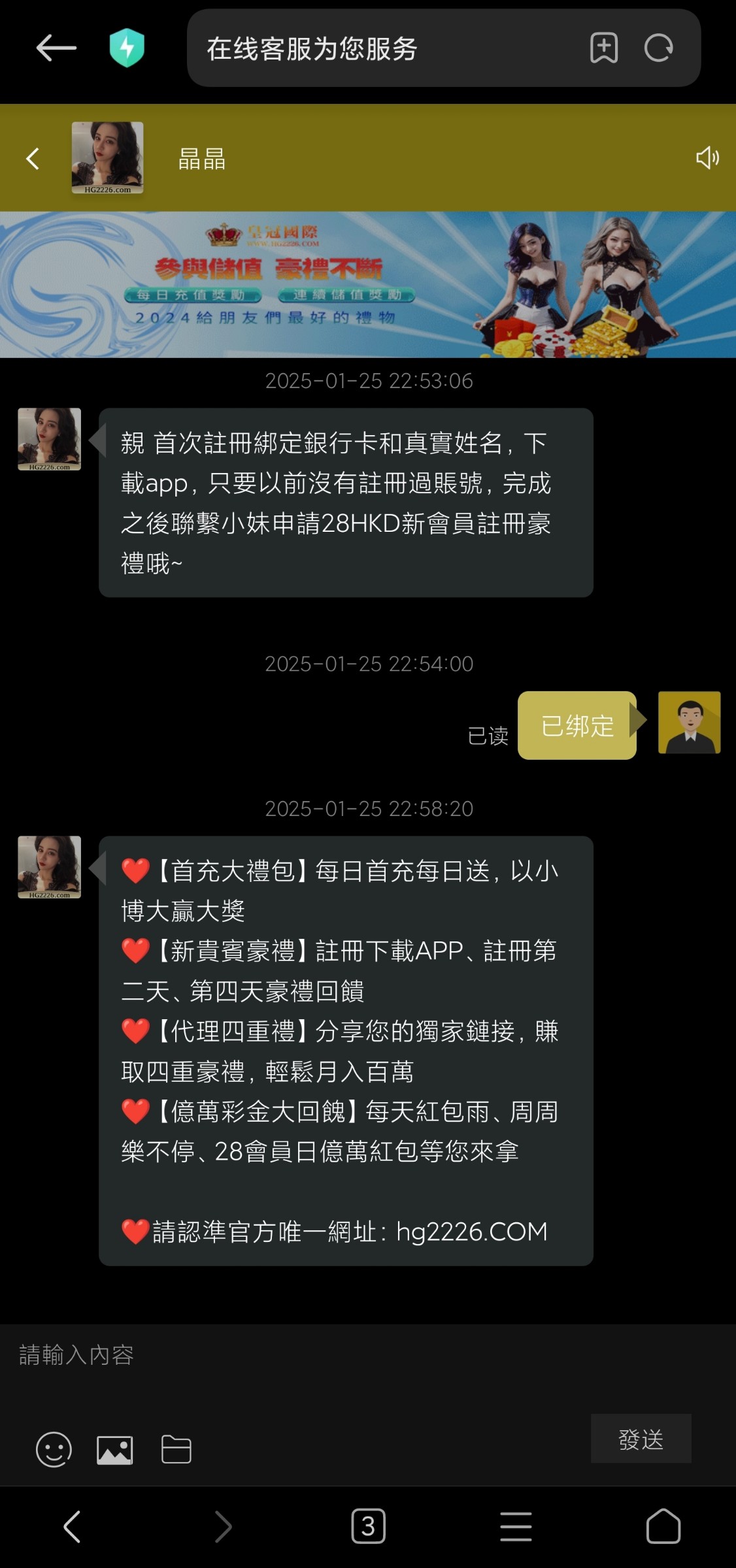Image resolution: width=736 pixels, height=1568 pixels.
Task: Leave the chat with 晶晶
Action: pyautogui.click(x=33, y=158)
